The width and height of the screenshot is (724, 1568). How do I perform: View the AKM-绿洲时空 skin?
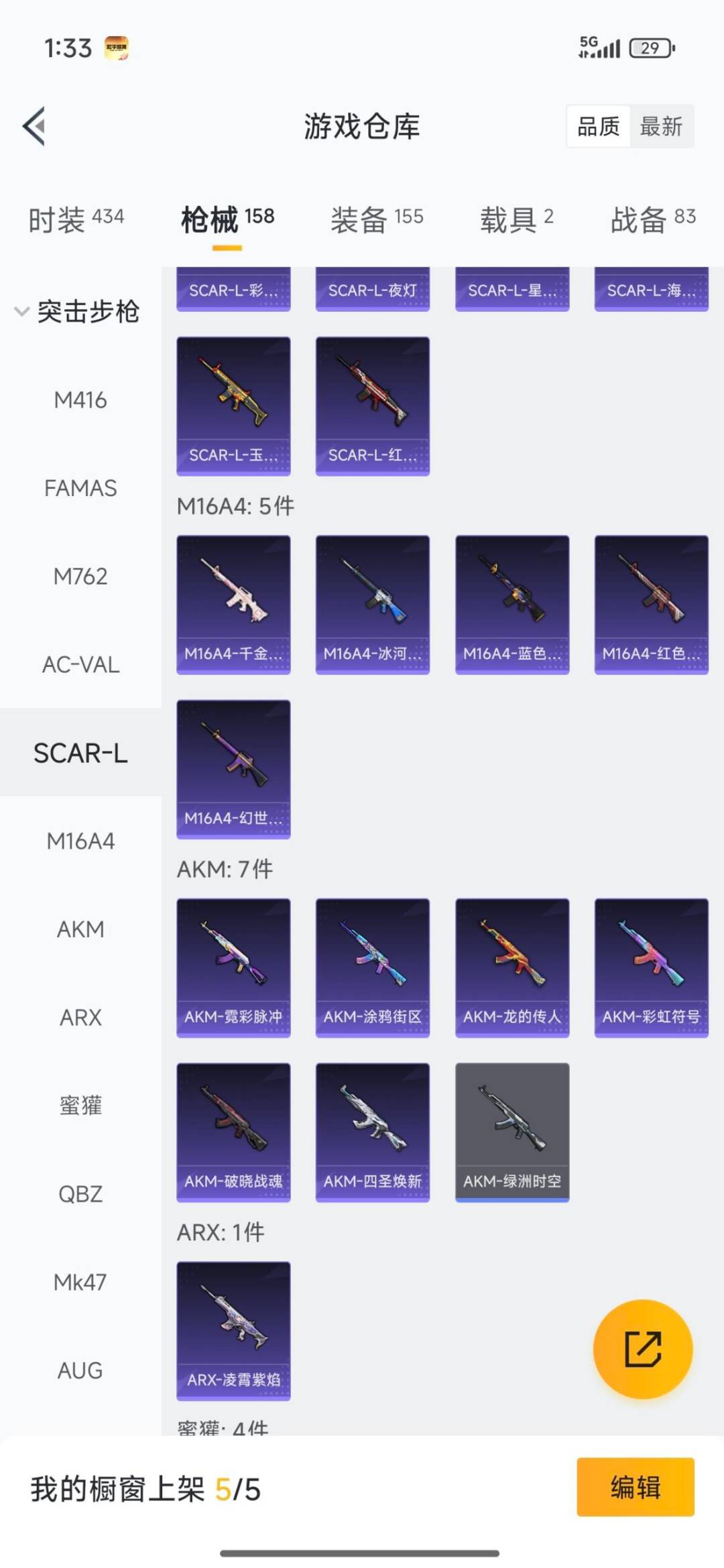pyautogui.click(x=512, y=1132)
